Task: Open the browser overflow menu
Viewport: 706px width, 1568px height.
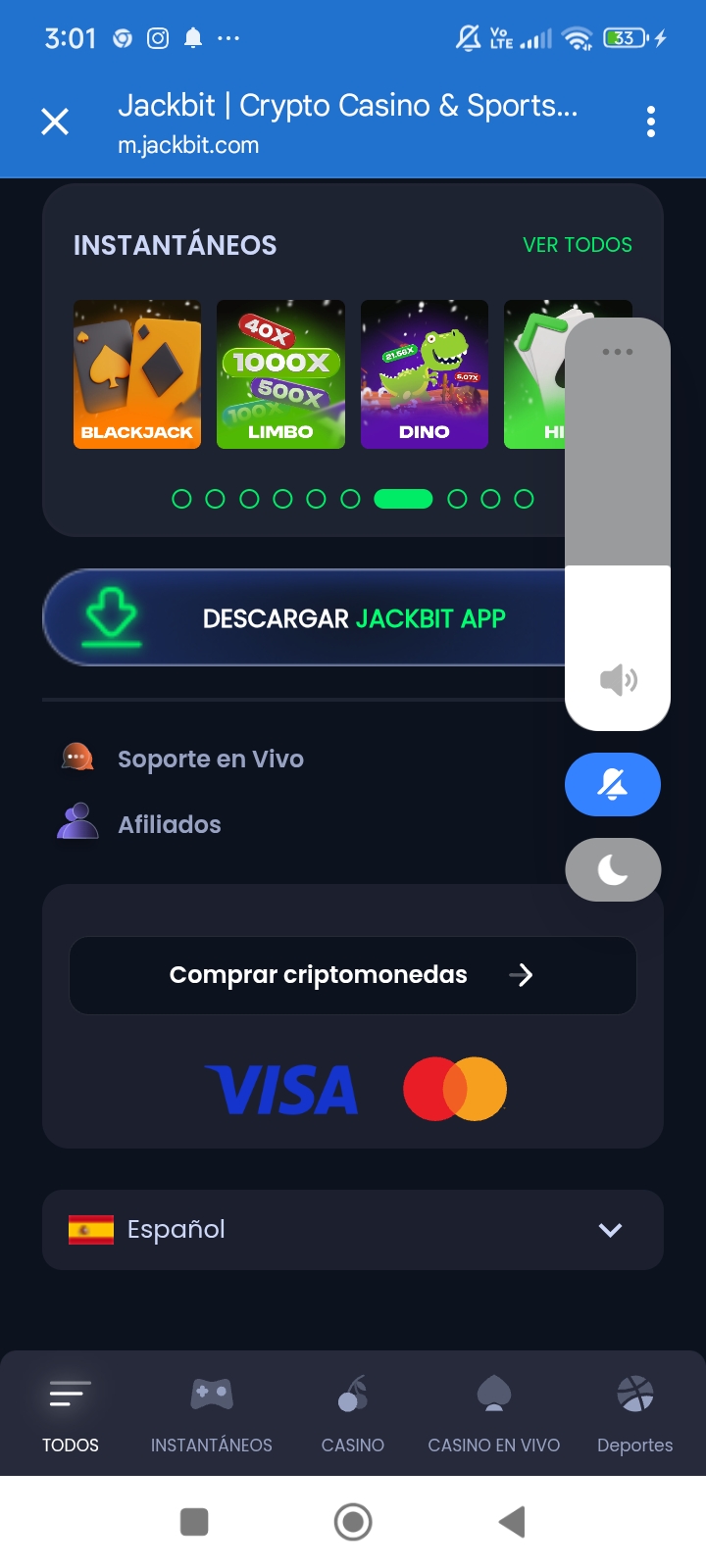Action: (x=651, y=122)
